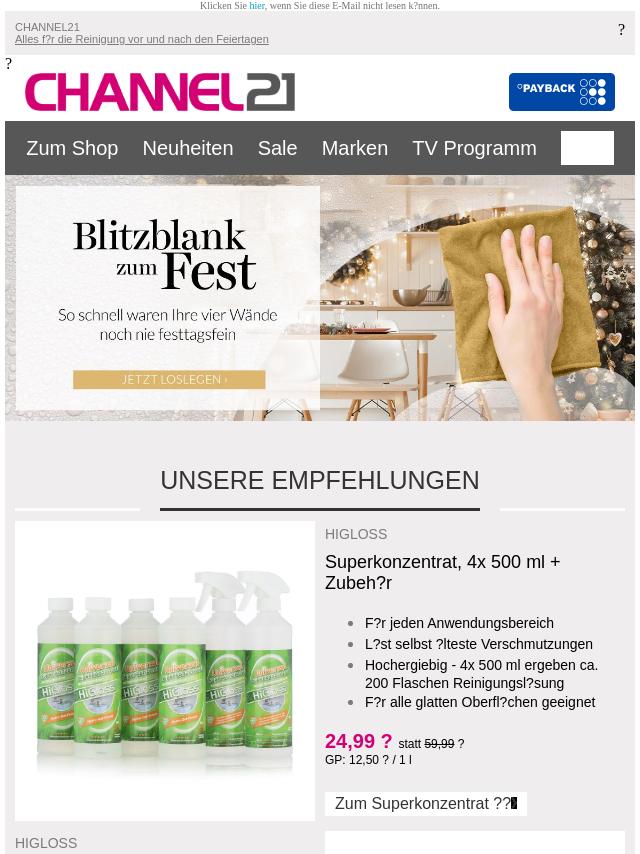Screen dimensions: 640x854
Task: Open the 'hier' link to view email online
Action: pyautogui.click(x=257, y=6)
